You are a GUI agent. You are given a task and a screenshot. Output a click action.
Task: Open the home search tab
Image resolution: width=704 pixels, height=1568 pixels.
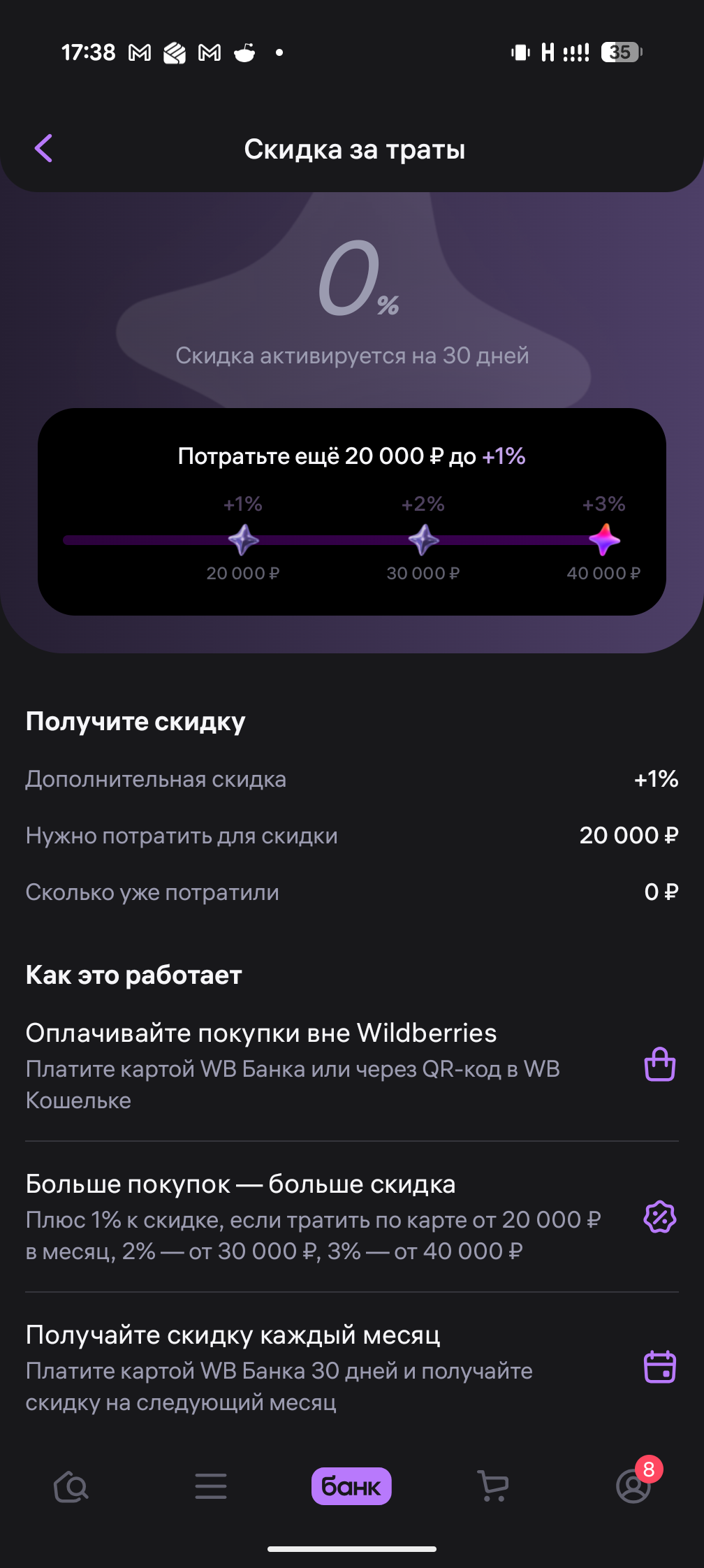(71, 1486)
